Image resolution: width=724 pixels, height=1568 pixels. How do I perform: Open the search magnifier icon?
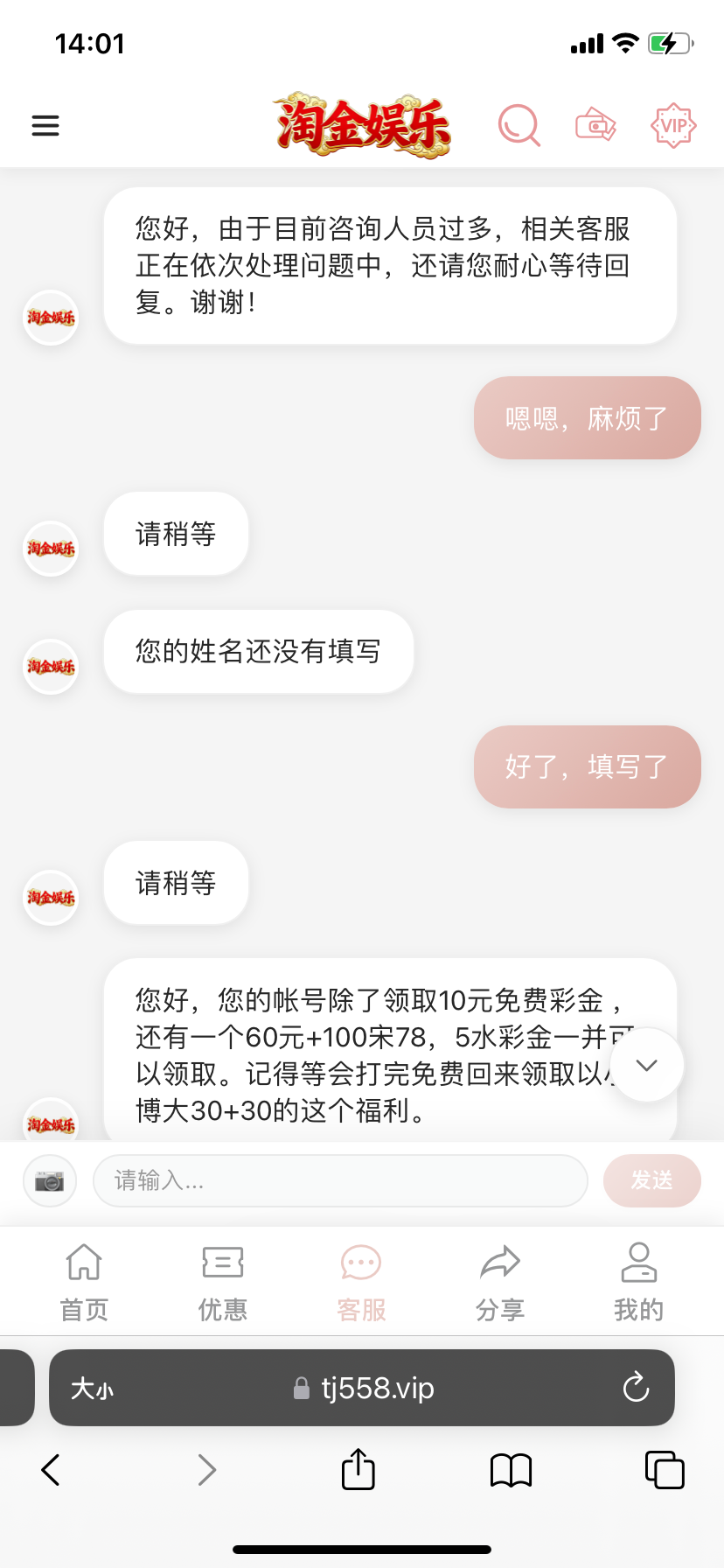pyautogui.click(x=519, y=125)
